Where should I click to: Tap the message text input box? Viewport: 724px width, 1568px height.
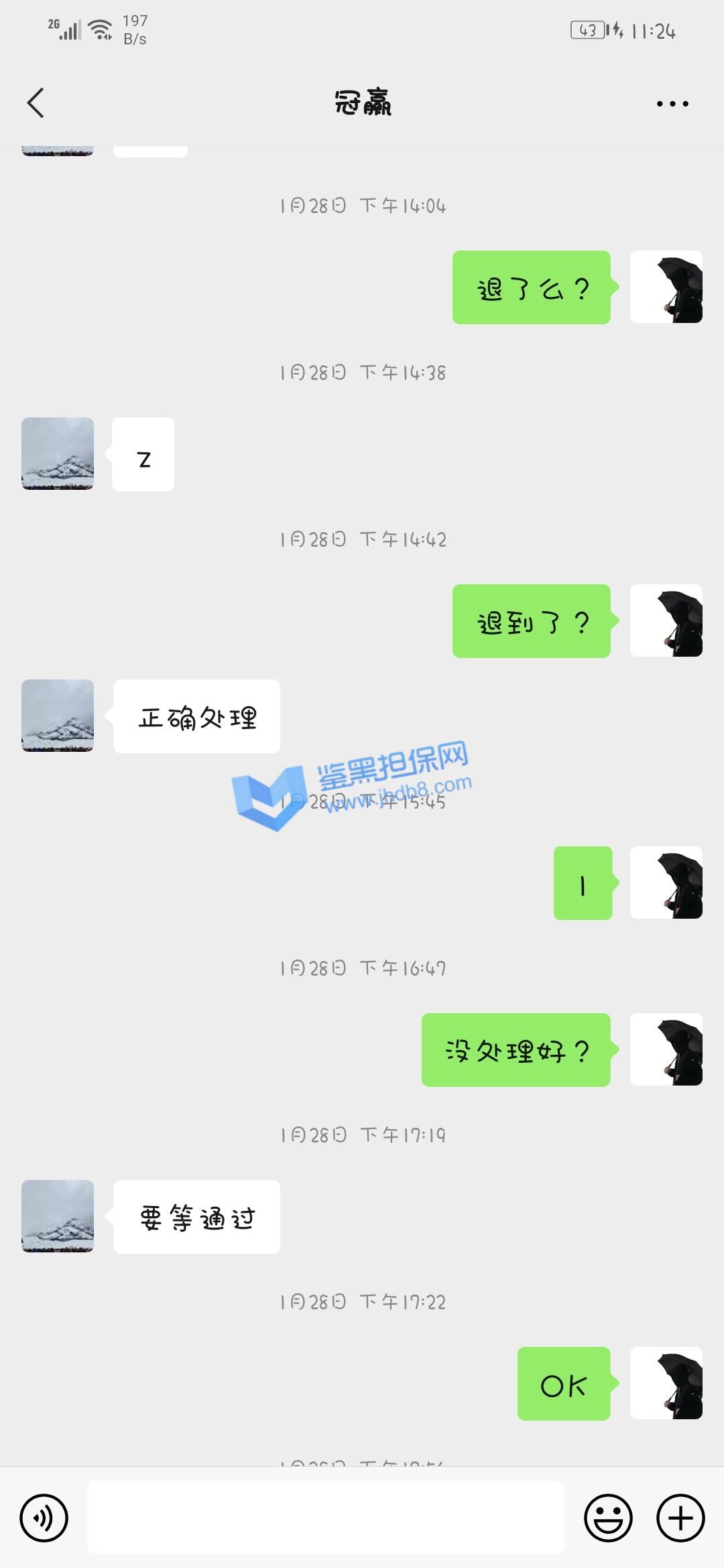click(326, 1517)
